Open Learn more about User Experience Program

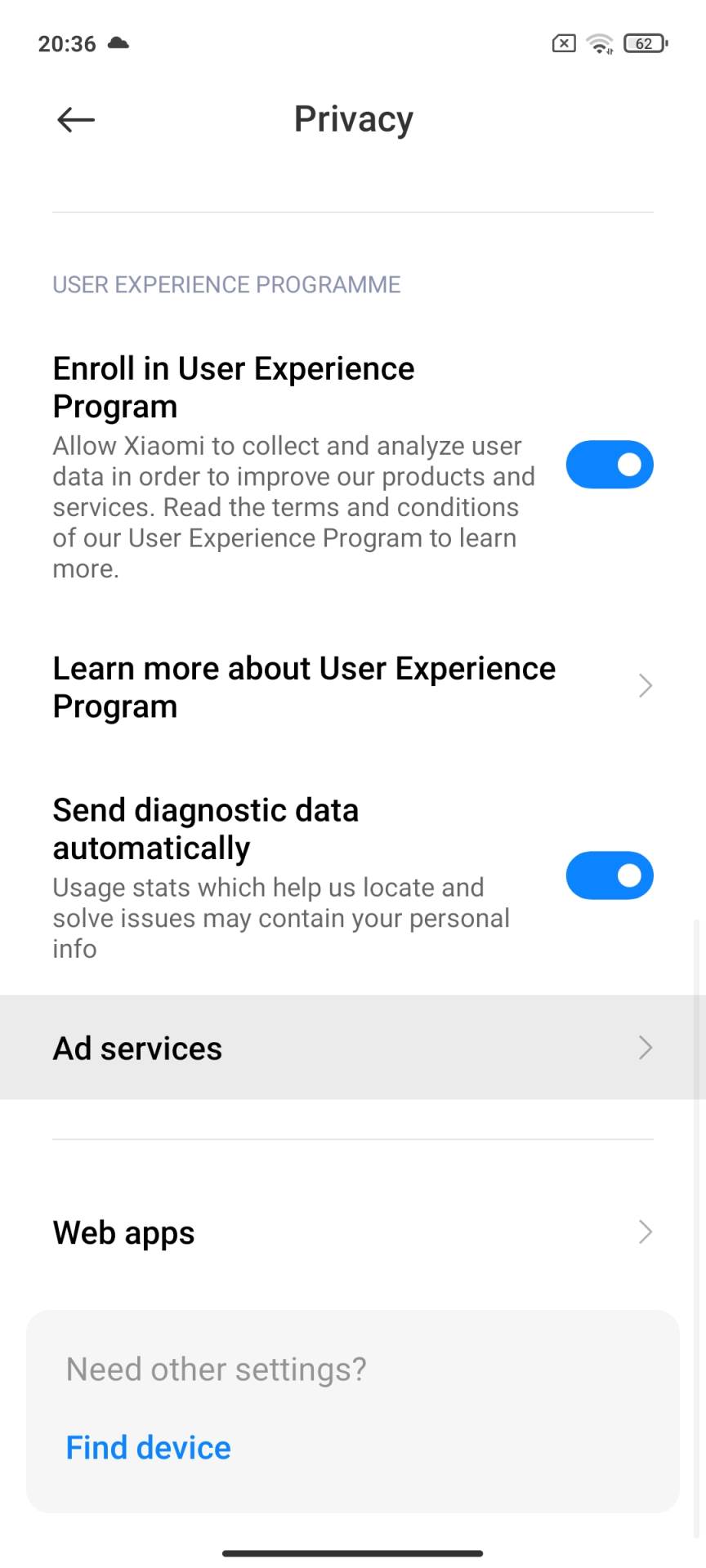(304, 686)
